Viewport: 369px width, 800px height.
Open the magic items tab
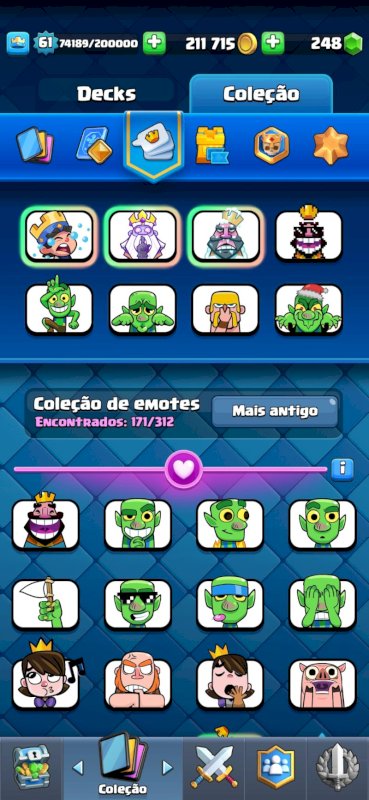(x=93, y=145)
